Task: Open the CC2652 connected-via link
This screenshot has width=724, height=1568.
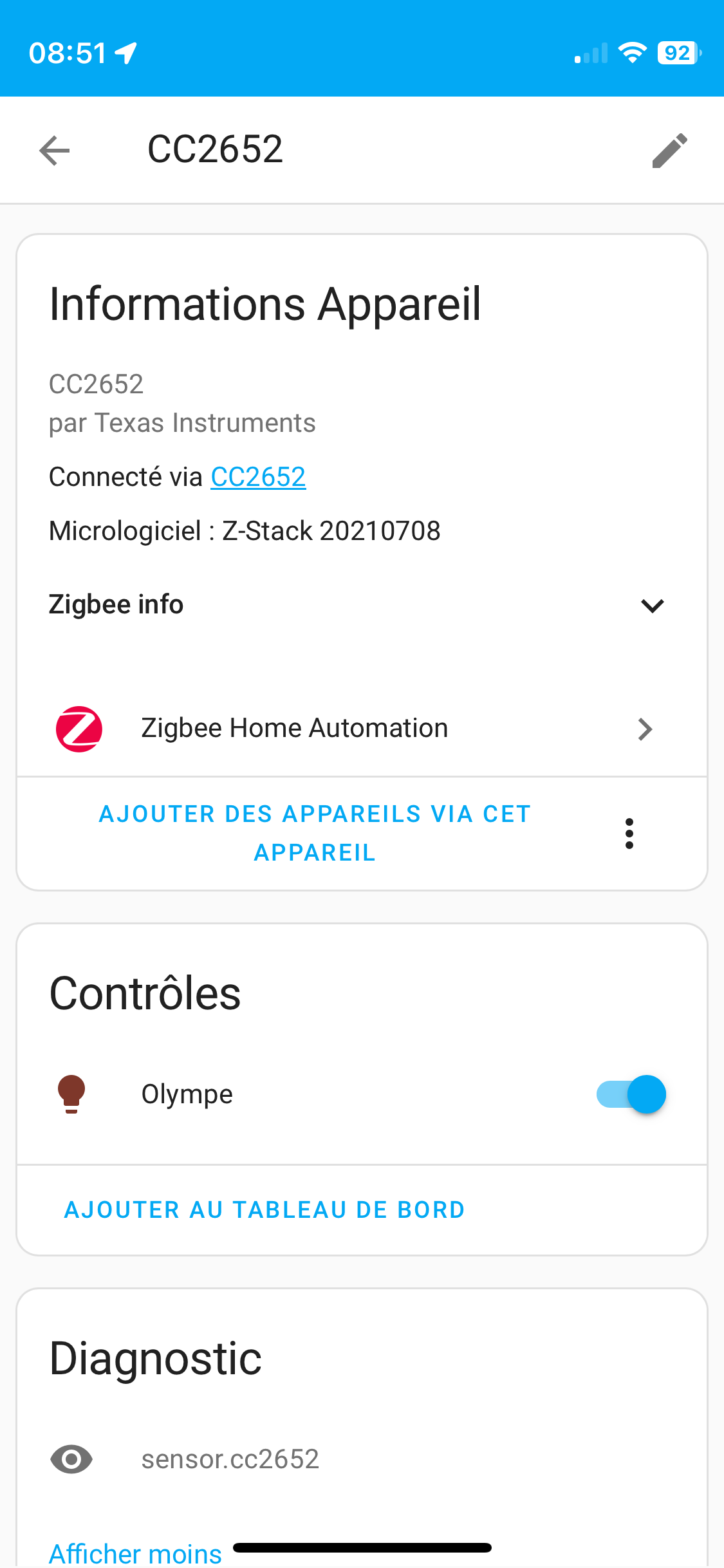Action: point(258,477)
